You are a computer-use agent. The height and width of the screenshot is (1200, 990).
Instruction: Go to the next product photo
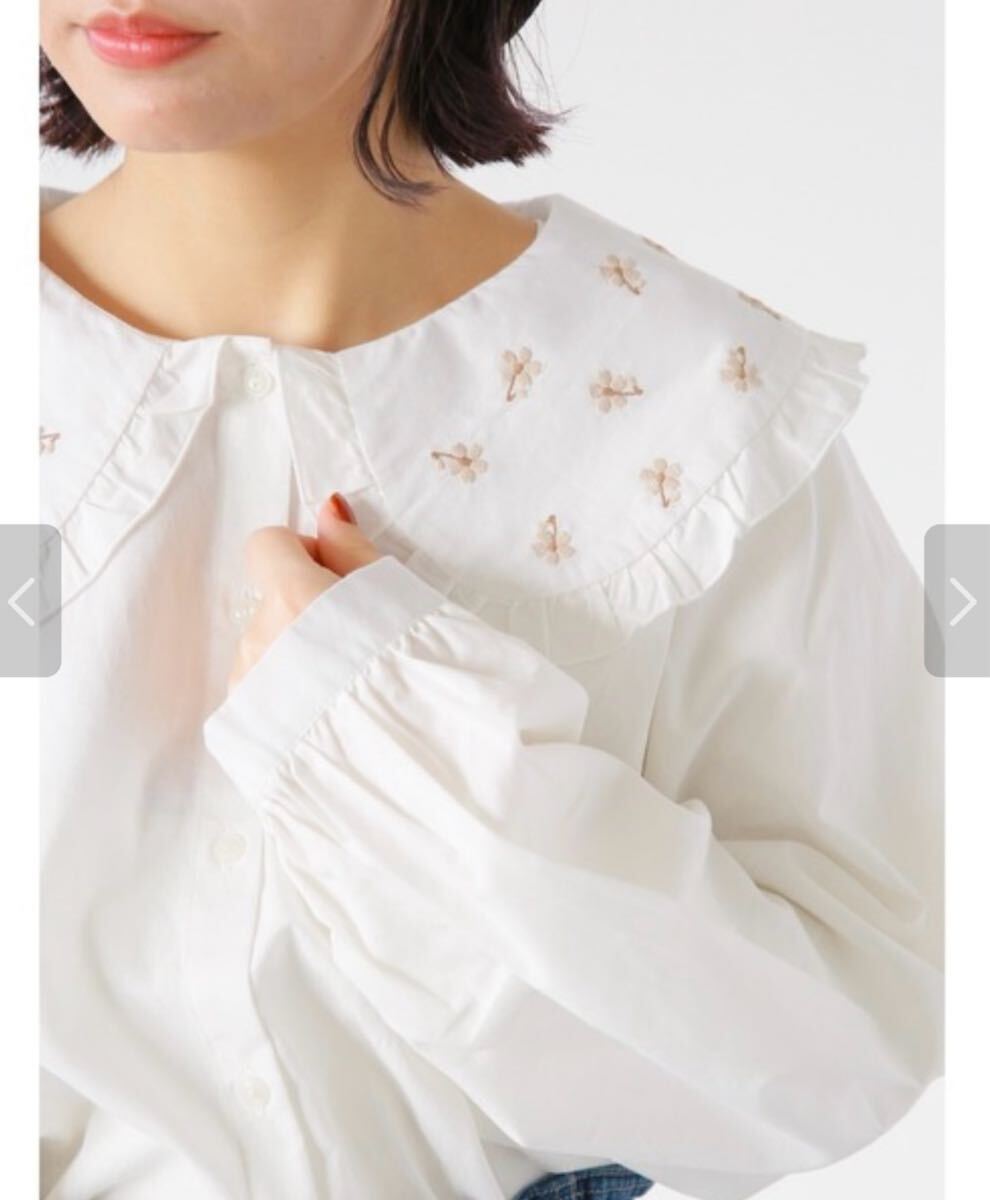click(958, 601)
